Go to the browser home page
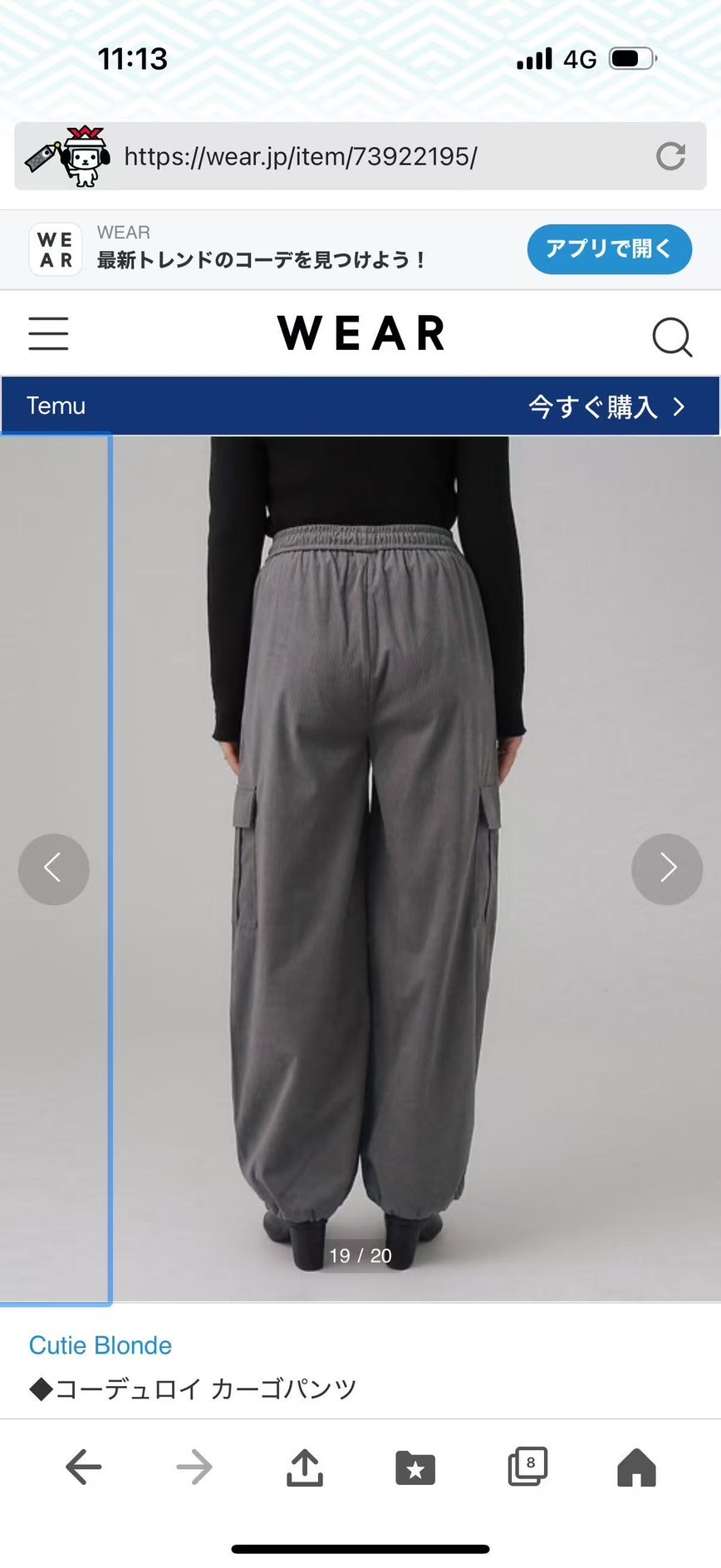Image resolution: width=721 pixels, height=1568 pixels. [637, 1467]
